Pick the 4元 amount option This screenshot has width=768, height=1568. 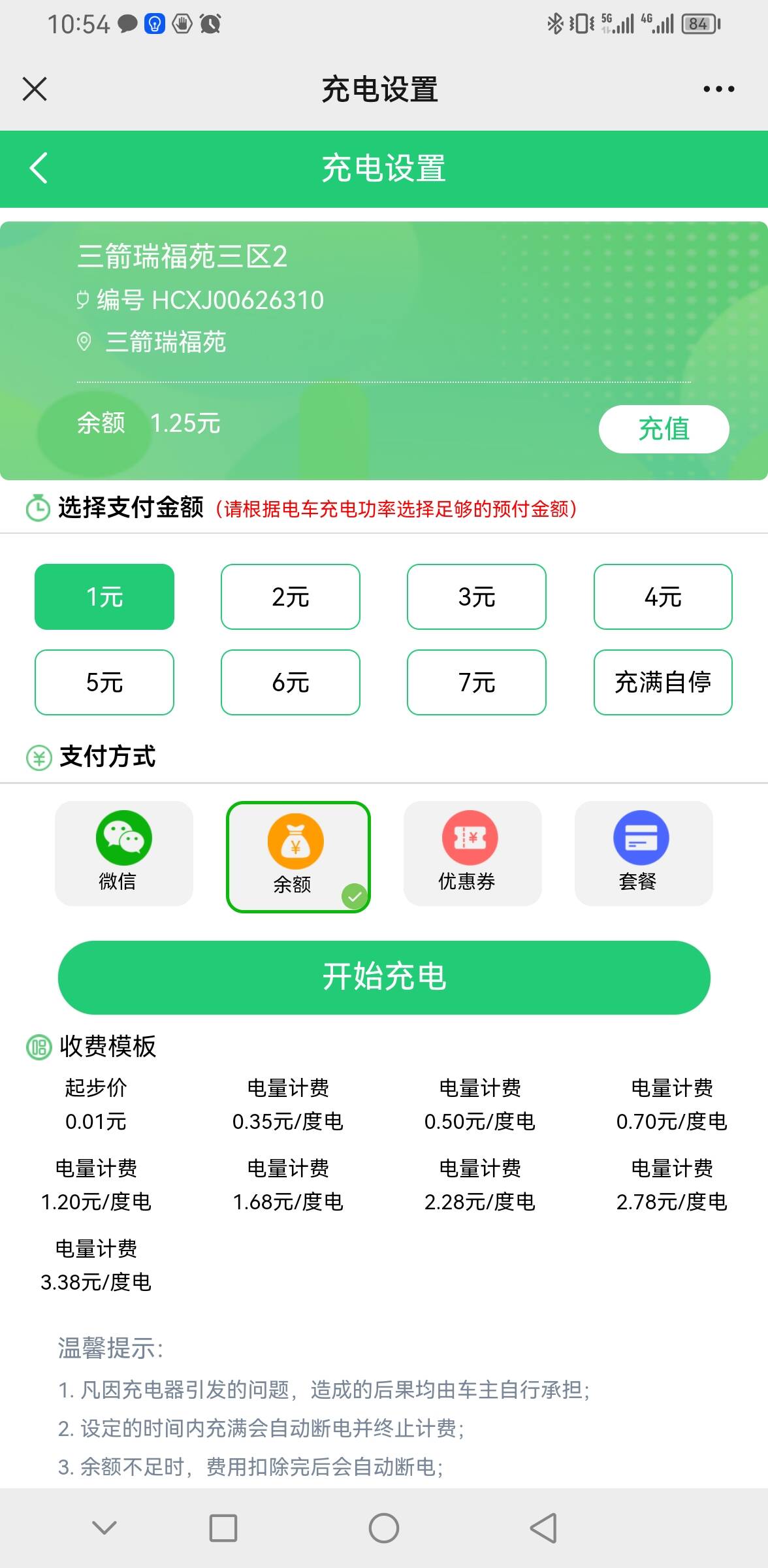(663, 596)
